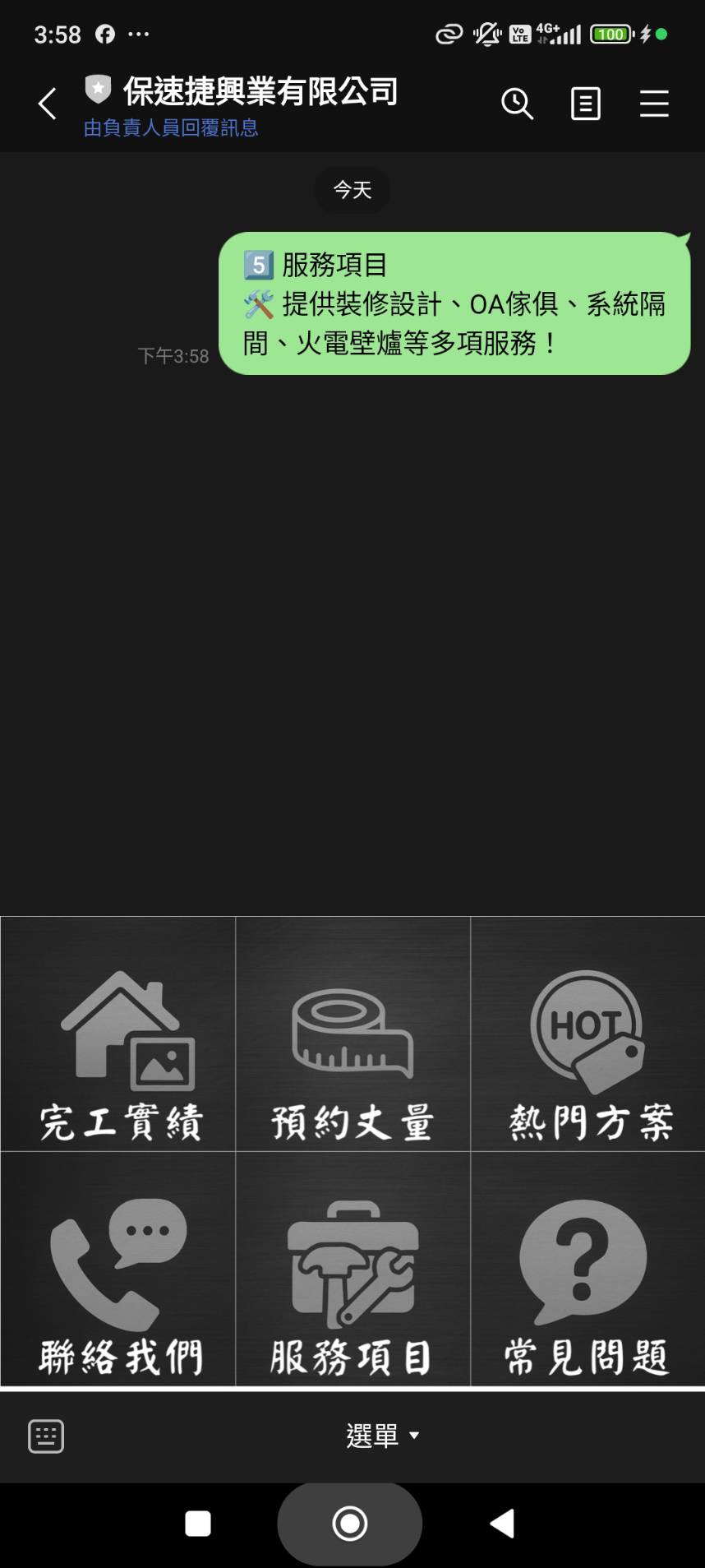
Task: View 熱門方案 hot offers
Action: coord(587,1034)
